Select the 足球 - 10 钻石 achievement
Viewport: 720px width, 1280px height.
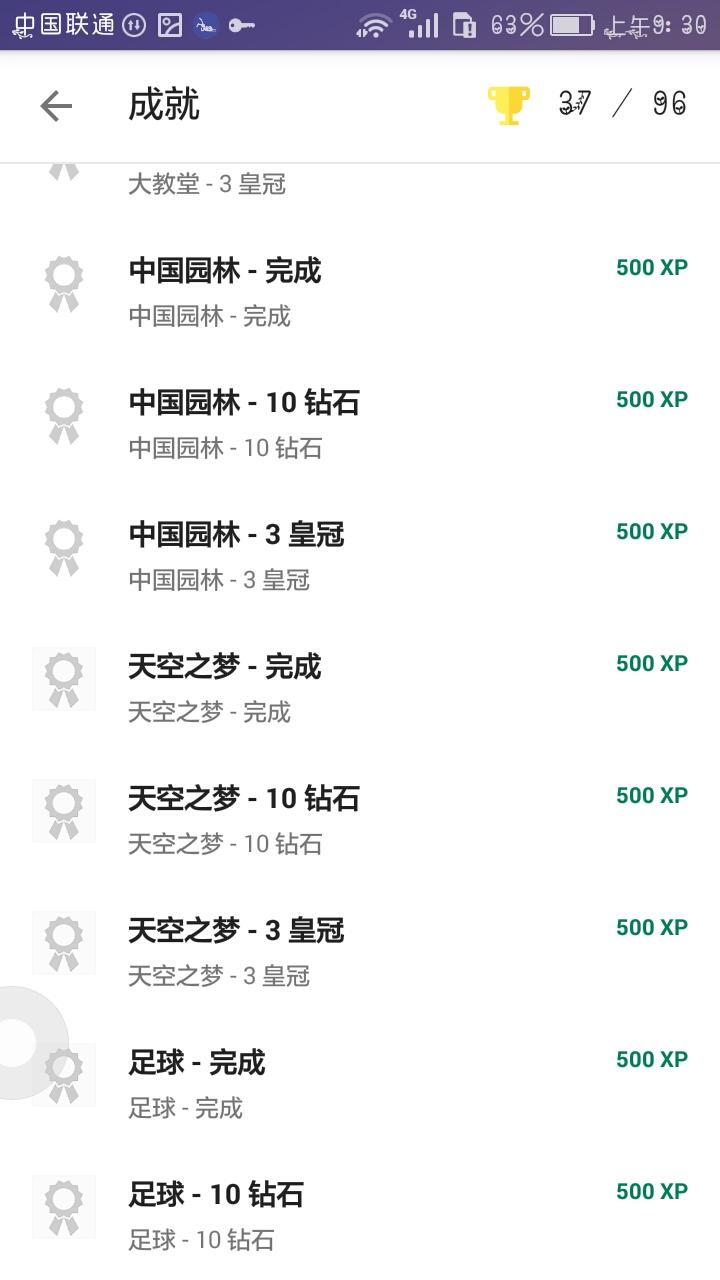(x=360, y=1217)
